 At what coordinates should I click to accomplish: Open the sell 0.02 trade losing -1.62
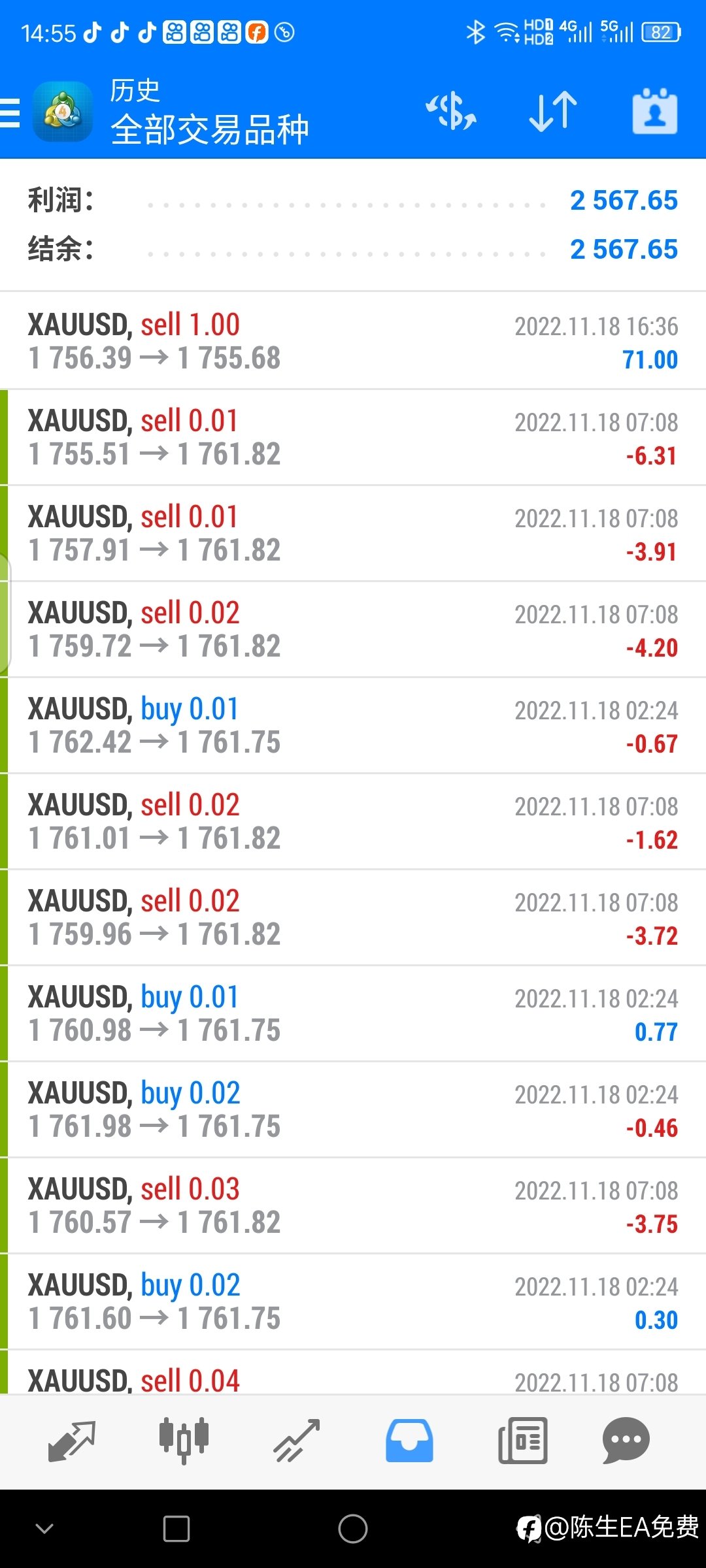pyautogui.click(x=353, y=821)
